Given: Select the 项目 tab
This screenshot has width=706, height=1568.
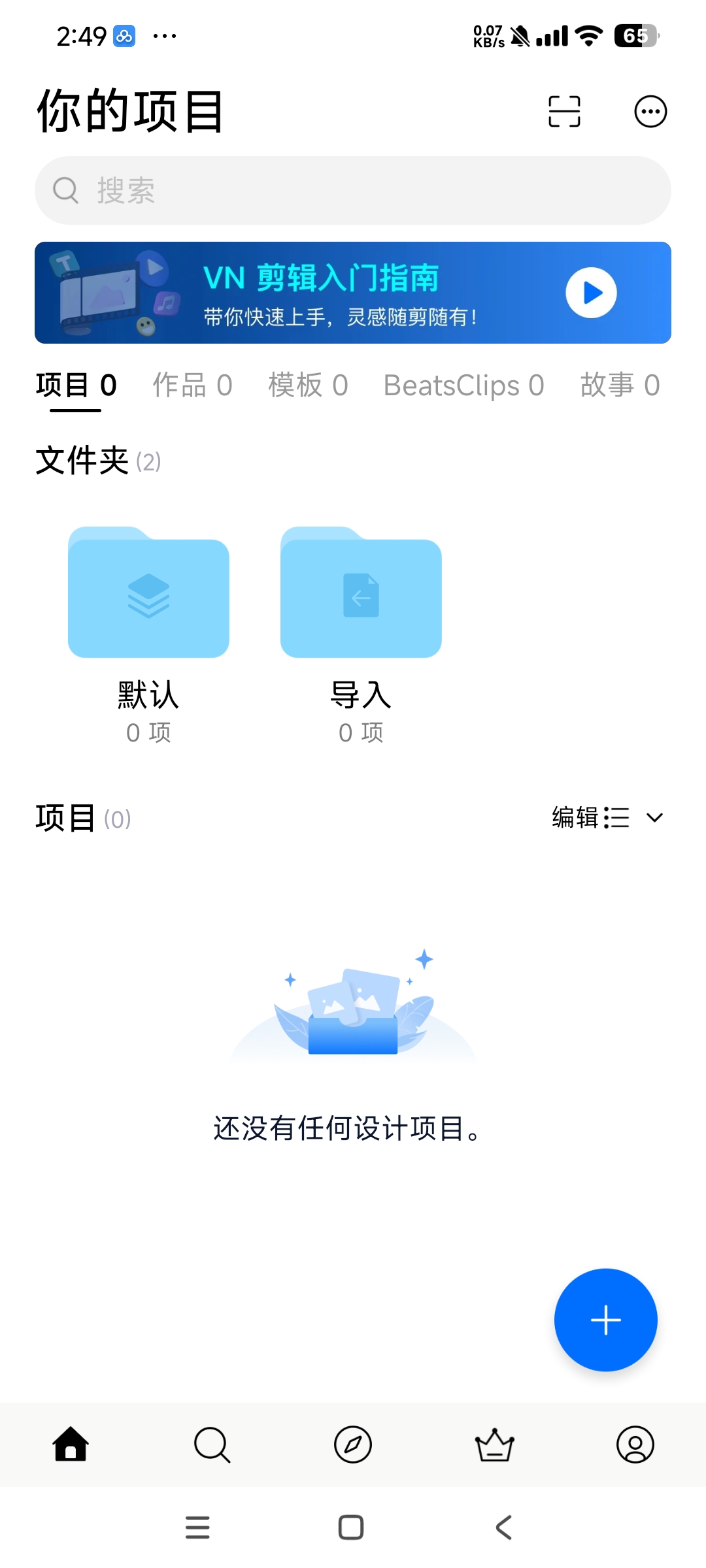Looking at the screenshot, I should 76,385.
